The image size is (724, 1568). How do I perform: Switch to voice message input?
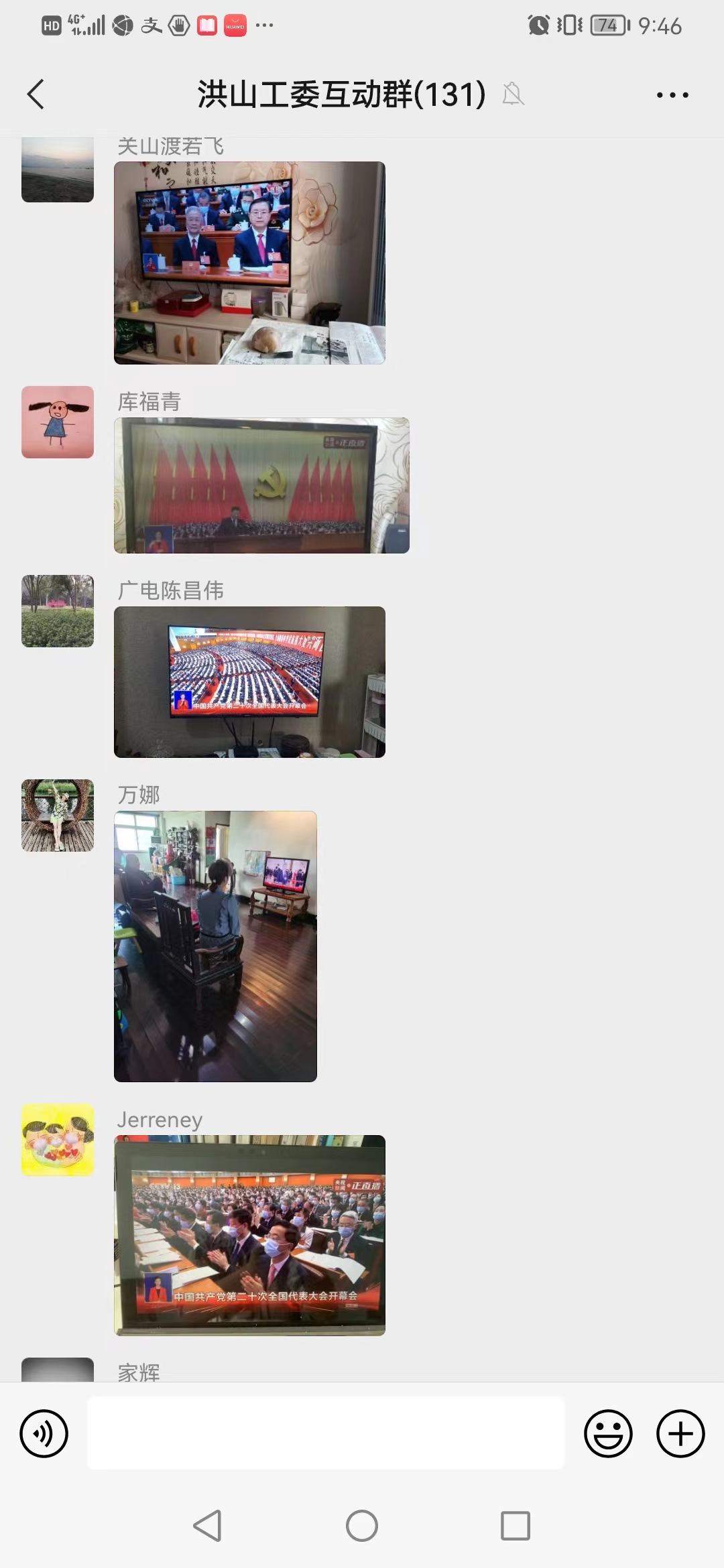(x=44, y=1434)
